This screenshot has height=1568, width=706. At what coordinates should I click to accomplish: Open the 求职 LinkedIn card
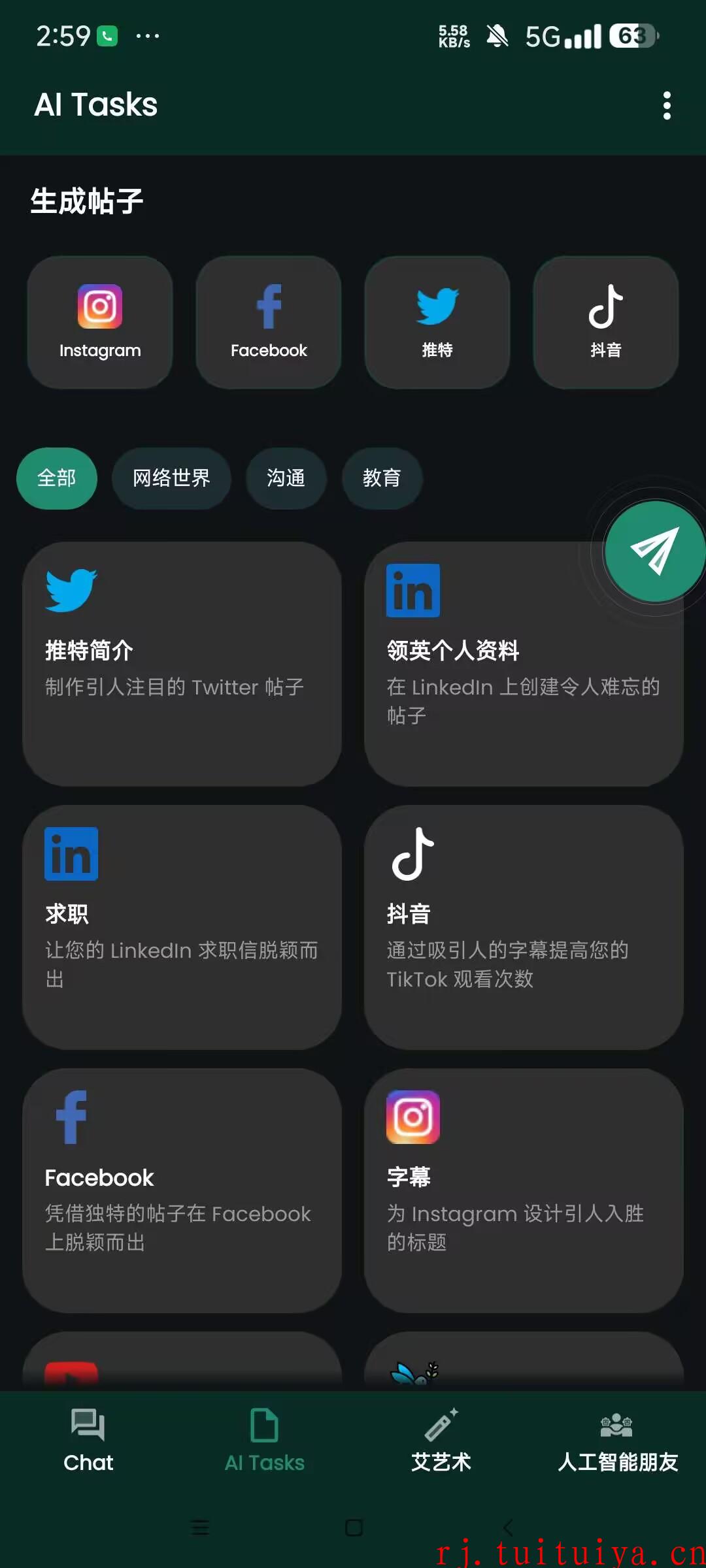coord(182,927)
